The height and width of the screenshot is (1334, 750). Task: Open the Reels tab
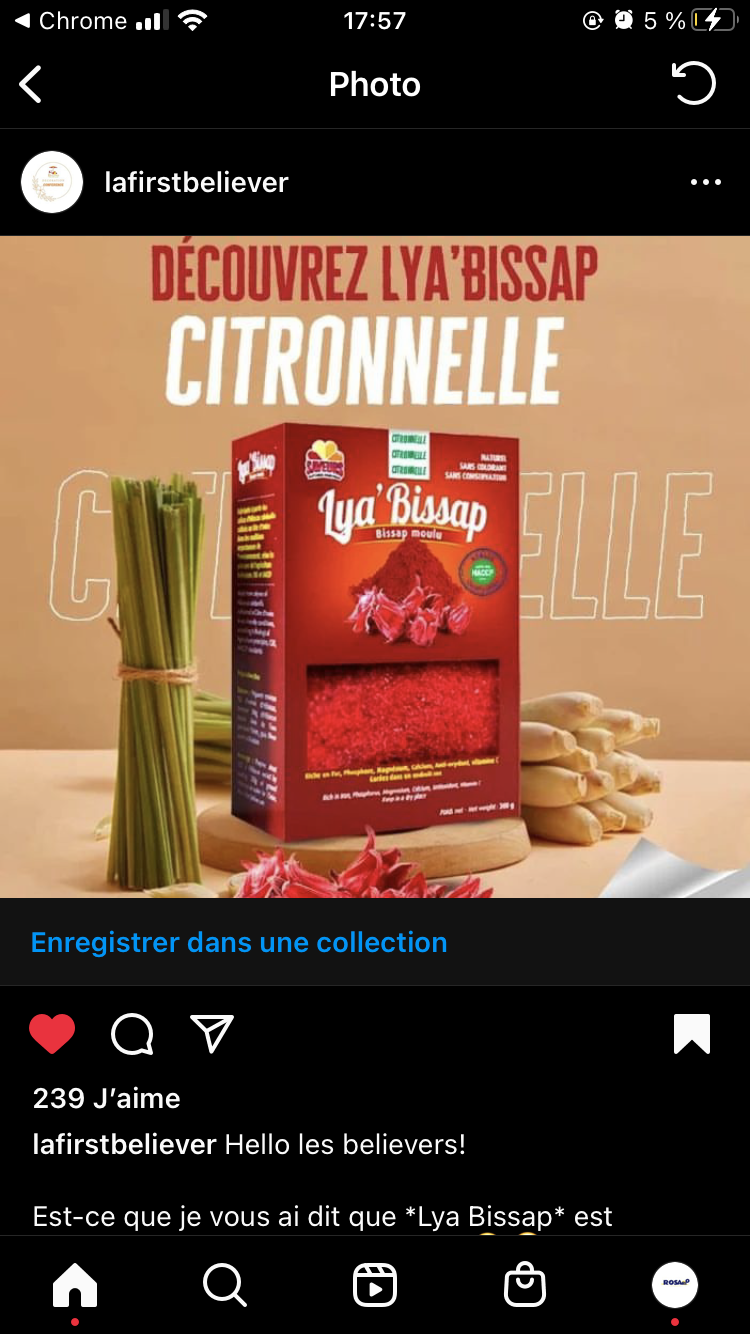click(375, 1285)
